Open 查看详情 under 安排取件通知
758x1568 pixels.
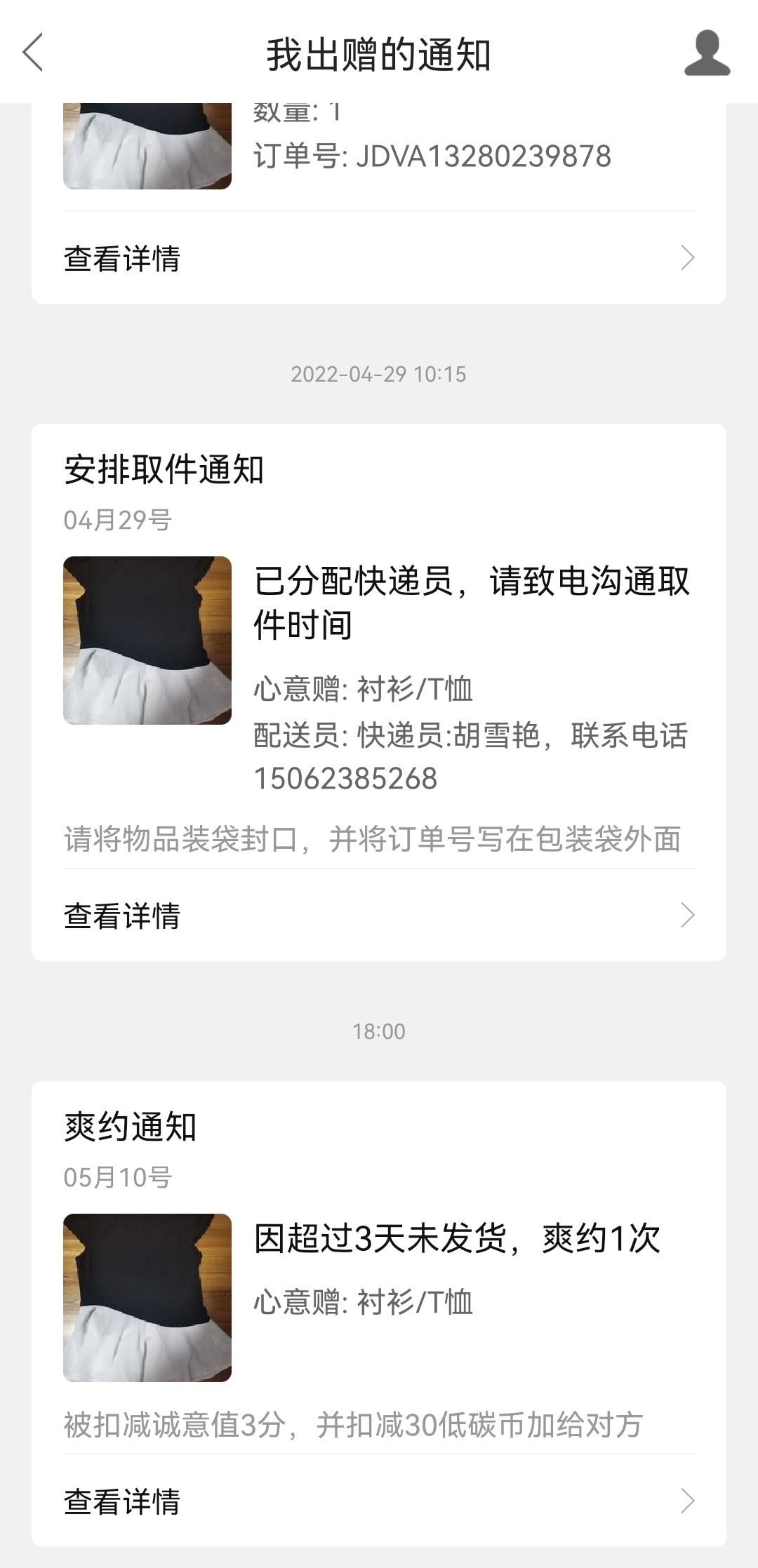[x=379, y=916]
